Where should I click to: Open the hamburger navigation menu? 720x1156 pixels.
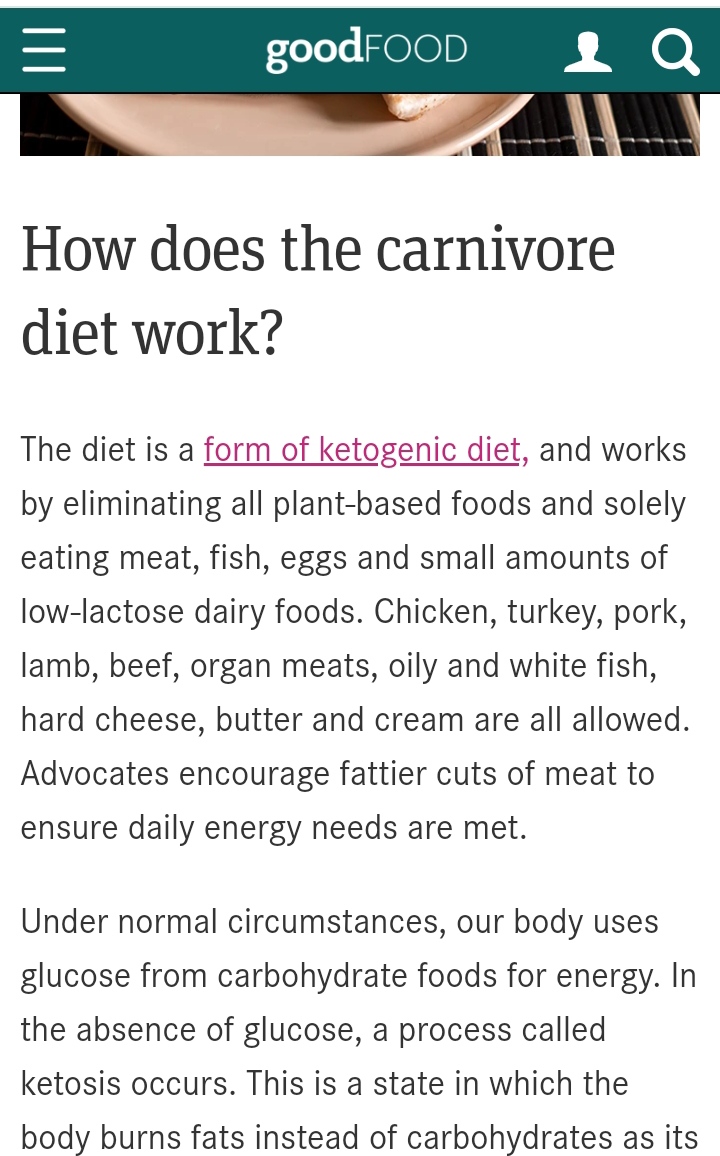click(x=44, y=50)
